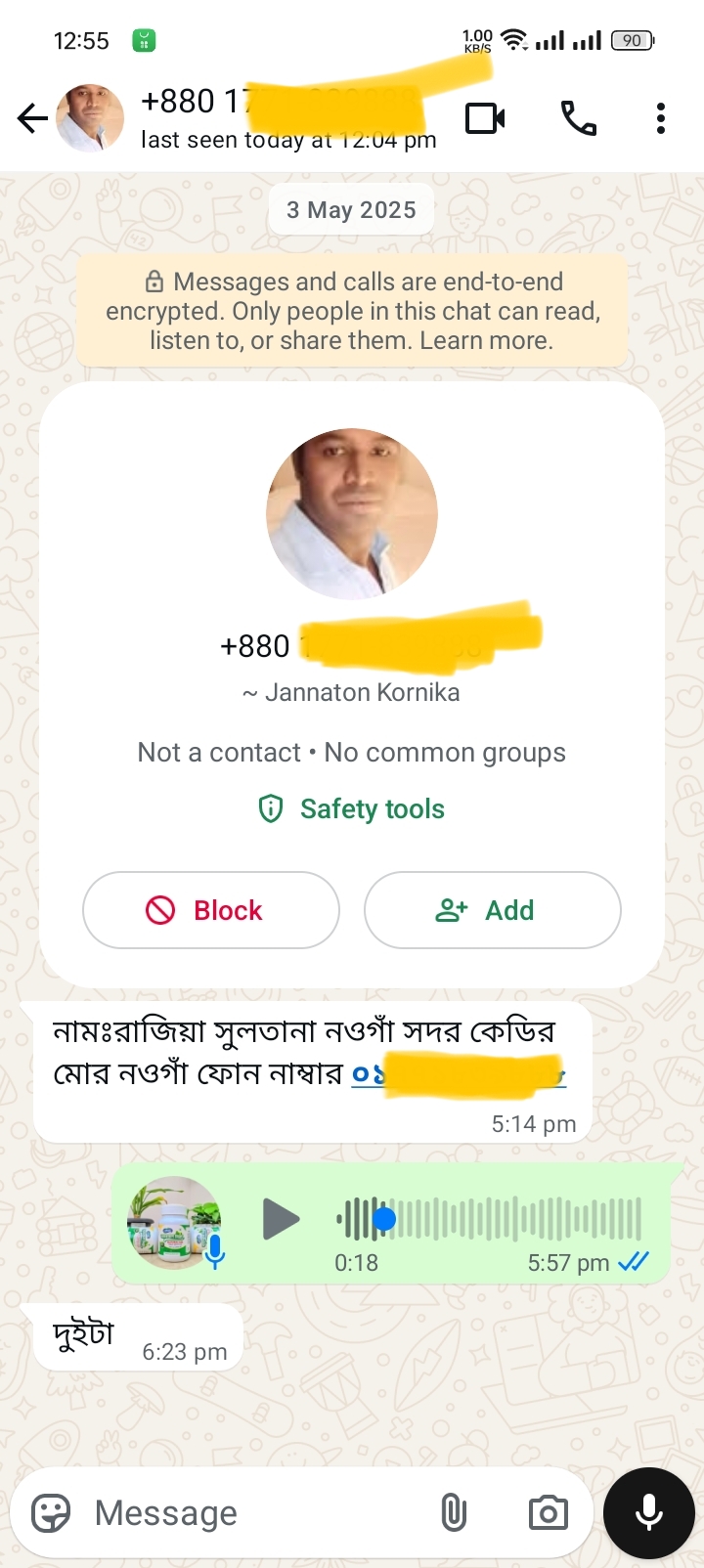The width and height of the screenshot is (704, 1568).
Task: Tap the voice message waveform to seek
Action: pyautogui.click(x=508, y=1219)
